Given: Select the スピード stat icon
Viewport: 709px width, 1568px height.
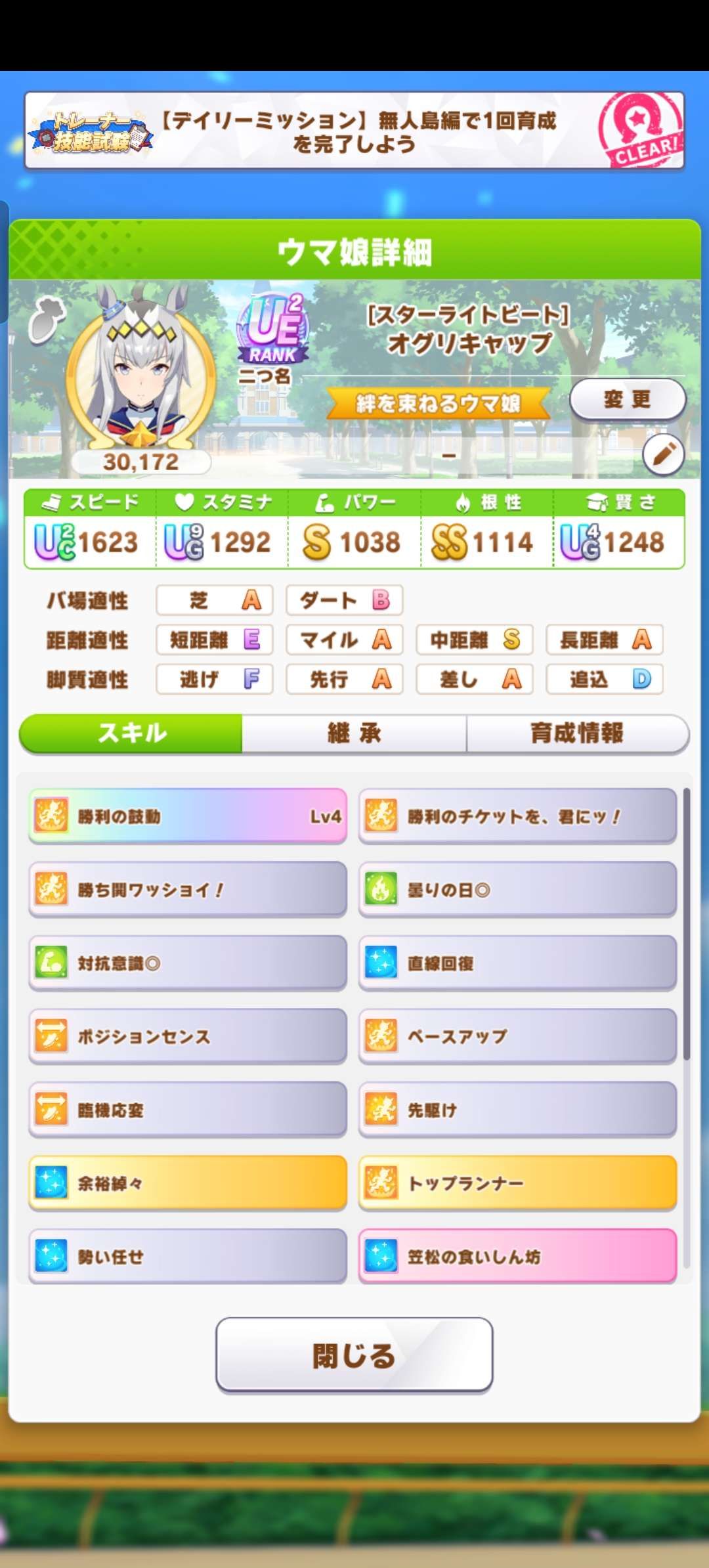Looking at the screenshot, I should click(53, 502).
